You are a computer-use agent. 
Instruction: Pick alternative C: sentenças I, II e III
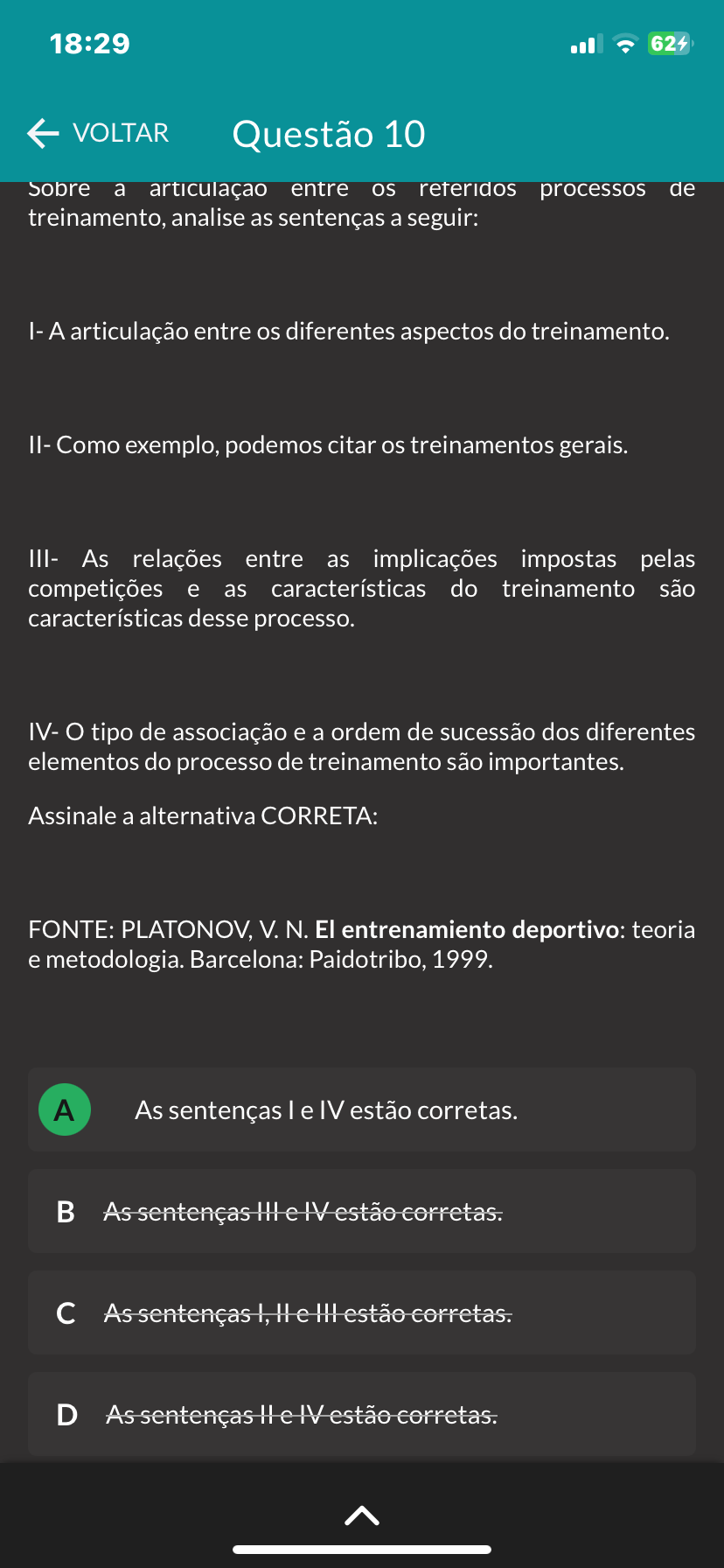pyautogui.click(x=362, y=1312)
